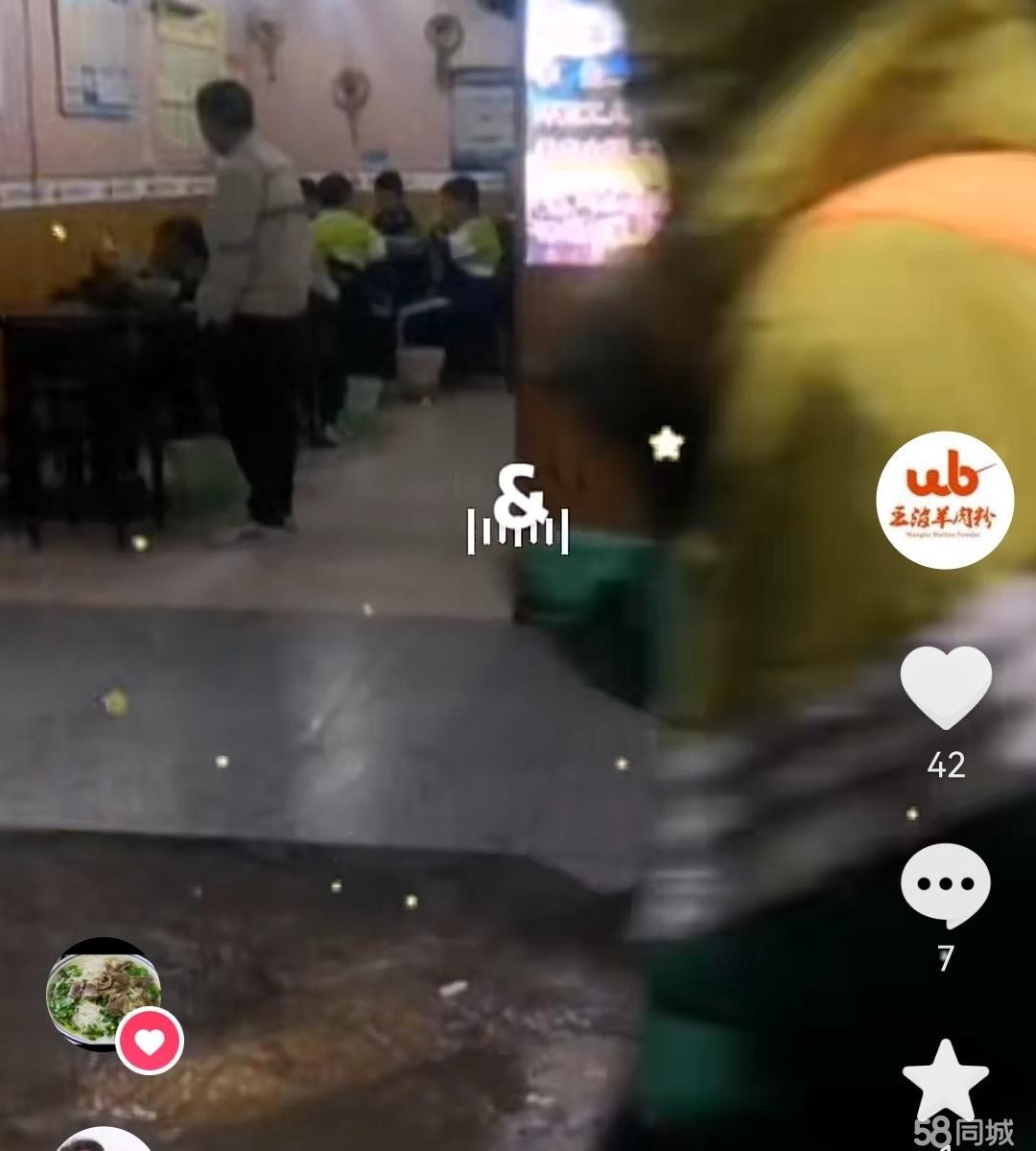The width and height of the screenshot is (1036, 1151).
Task: Like this video with the heart
Action: (x=946, y=687)
